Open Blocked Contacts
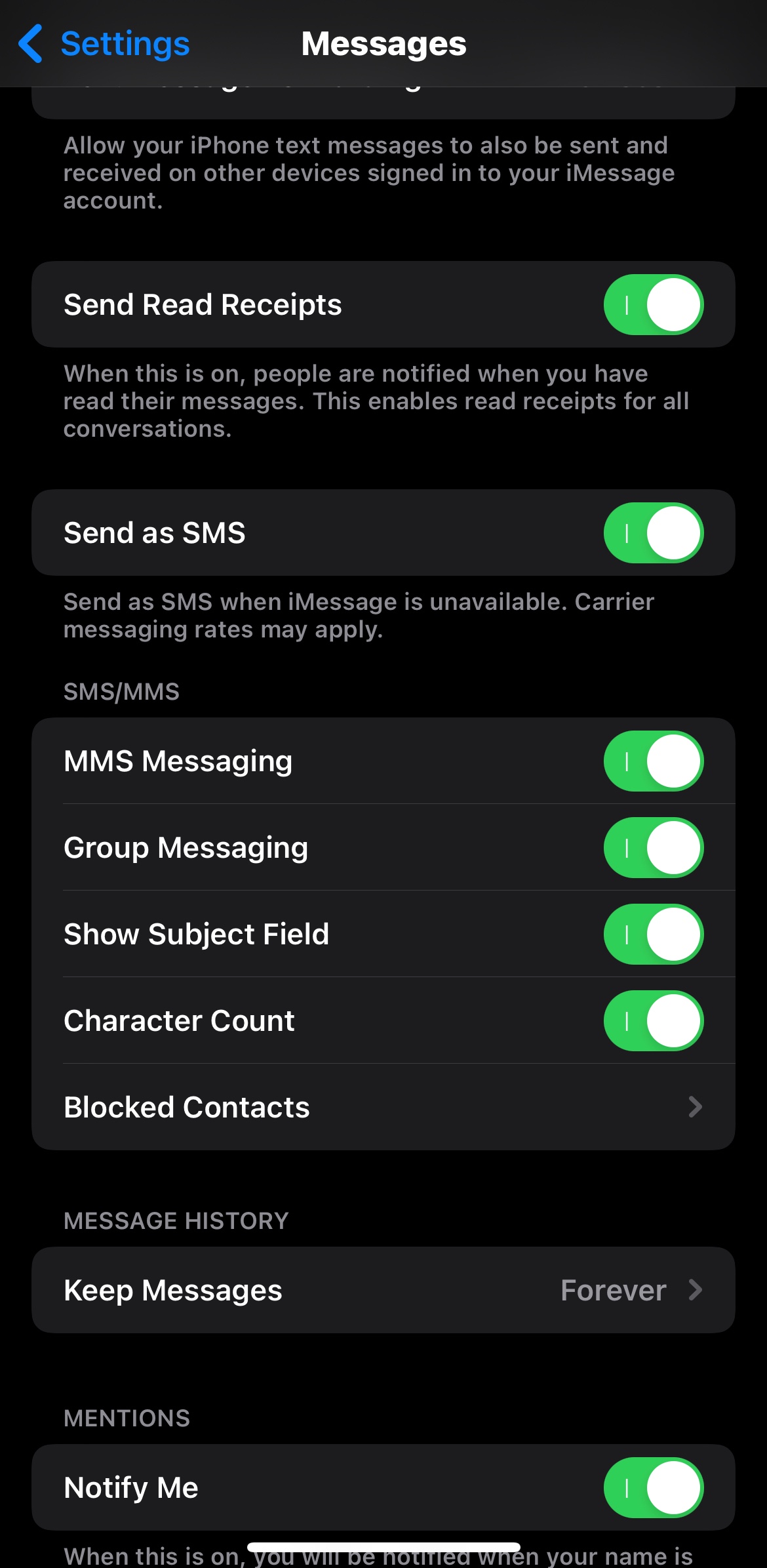Image resolution: width=767 pixels, height=1568 pixels. coord(383,1108)
